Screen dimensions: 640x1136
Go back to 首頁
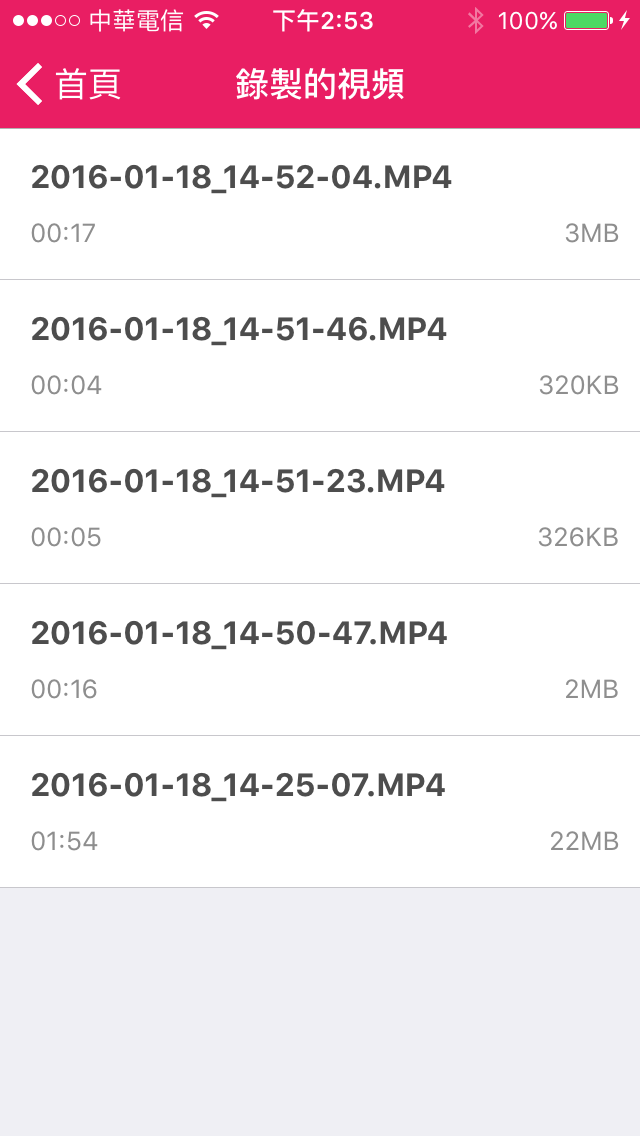68,84
